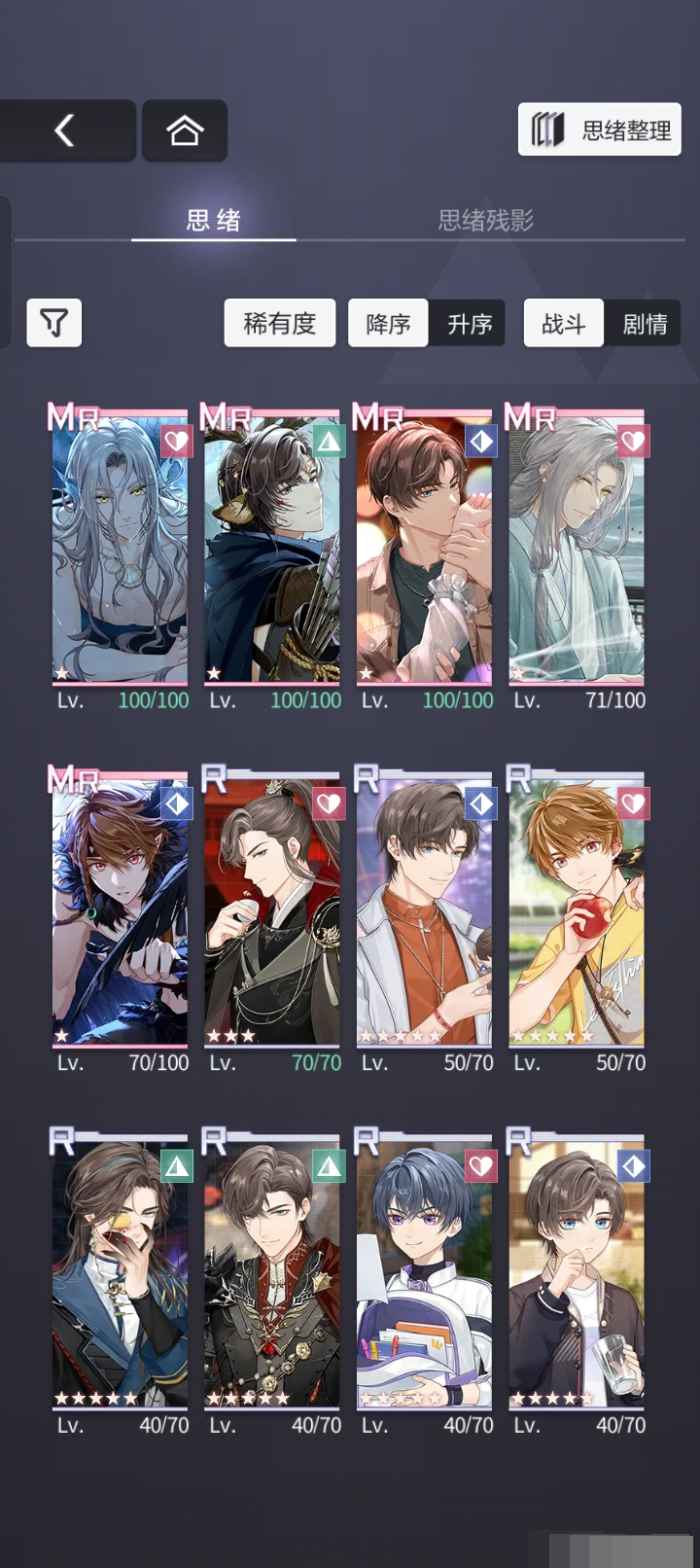Open the filter funnel
The image size is (700, 1568).
(x=54, y=323)
